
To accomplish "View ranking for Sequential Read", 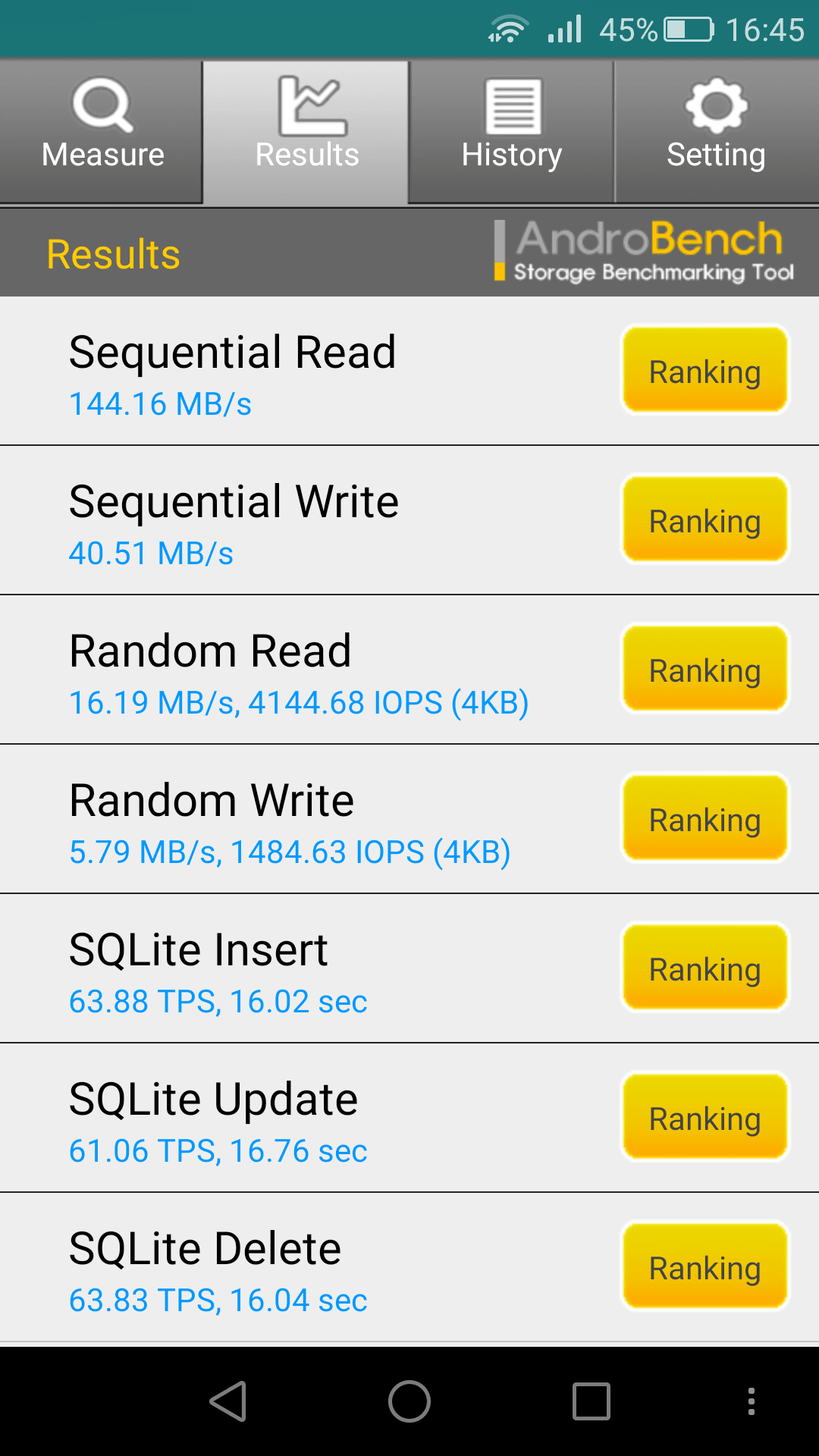I will pyautogui.click(x=705, y=370).
